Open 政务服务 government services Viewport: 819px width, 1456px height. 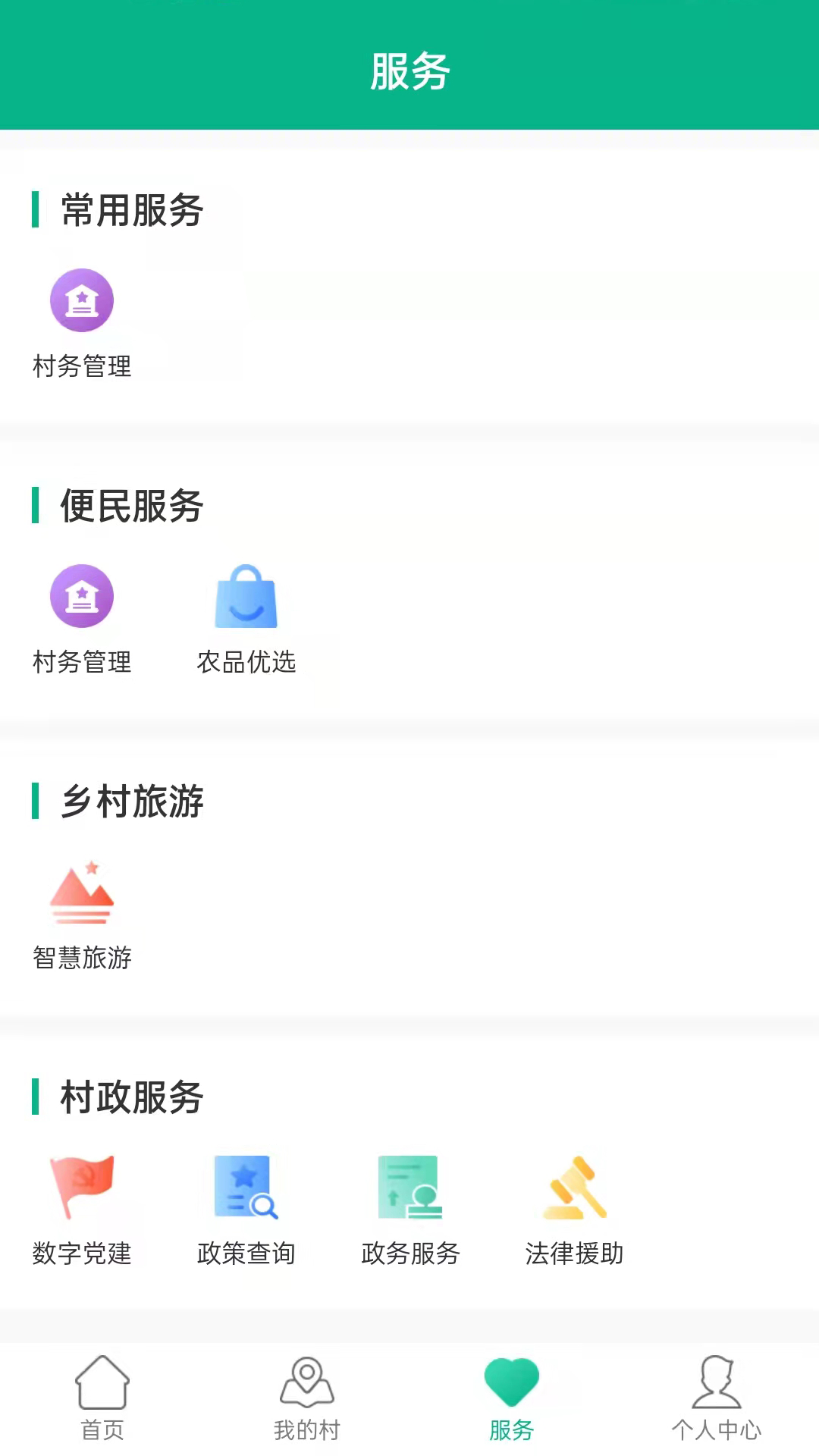pos(410,1188)
